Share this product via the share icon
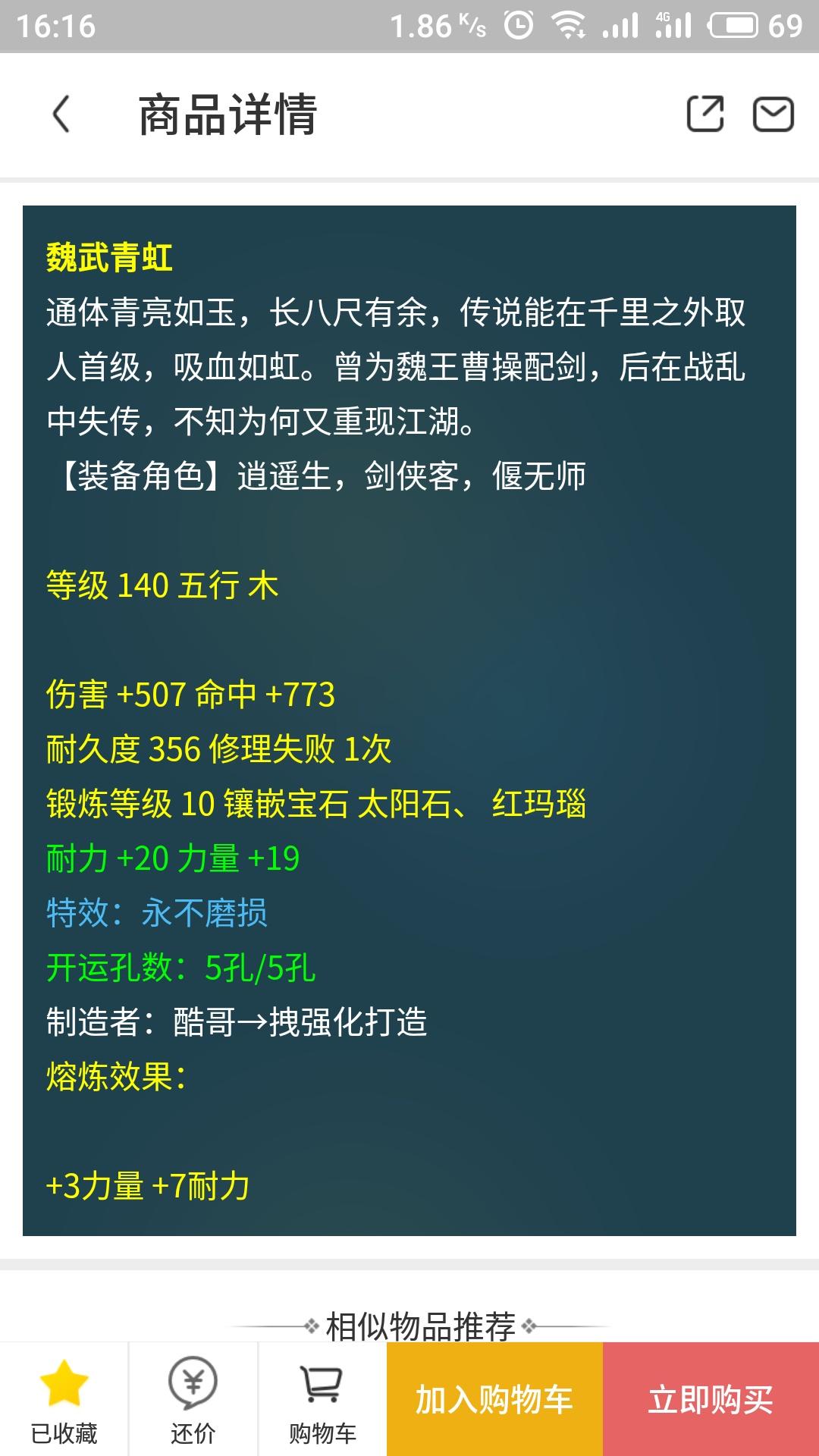Image resolution: width=819 pixels, height=1456 pixels. coord(704,115)
